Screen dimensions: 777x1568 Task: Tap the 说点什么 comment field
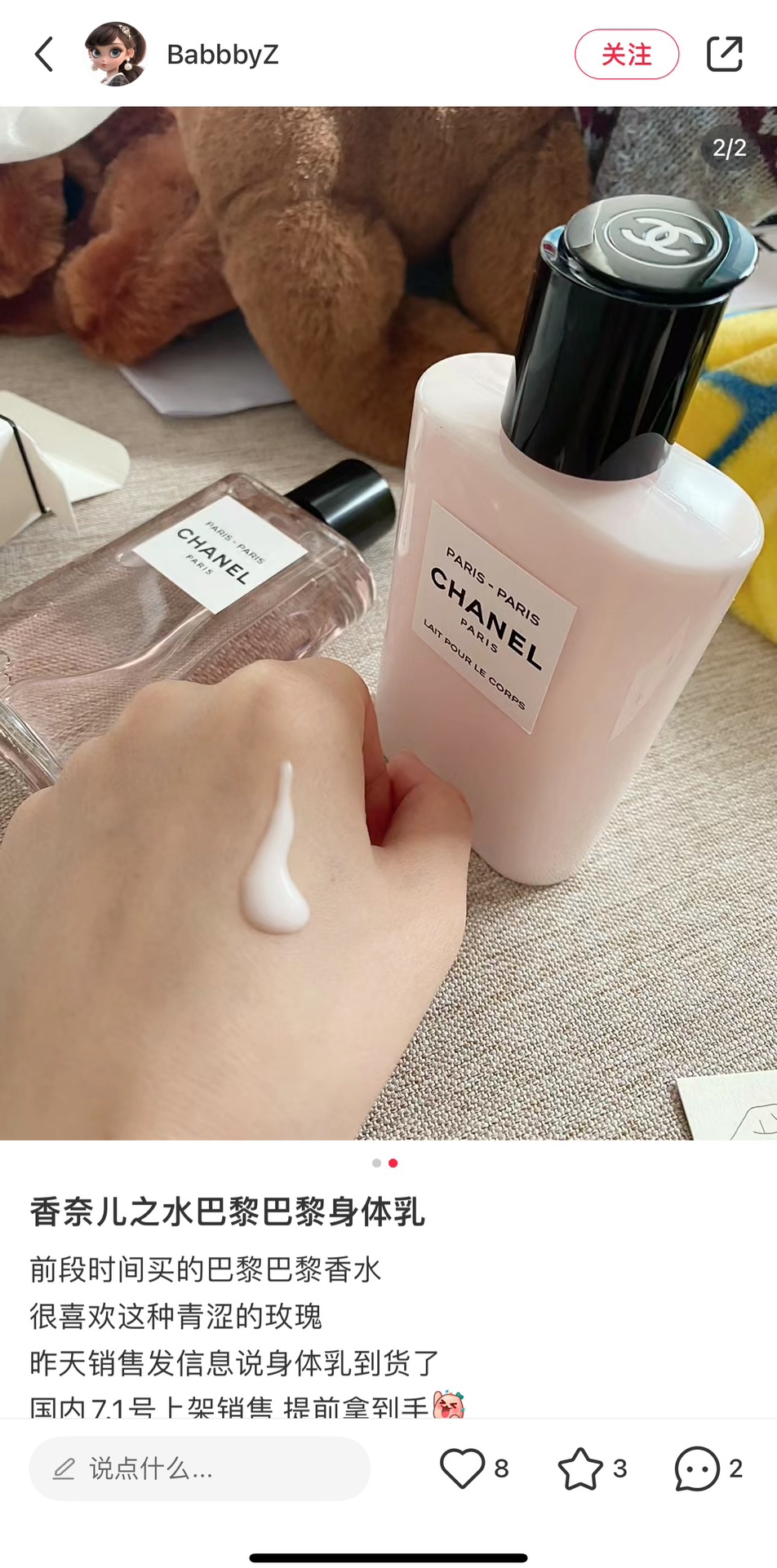[x=199, y=1468]
